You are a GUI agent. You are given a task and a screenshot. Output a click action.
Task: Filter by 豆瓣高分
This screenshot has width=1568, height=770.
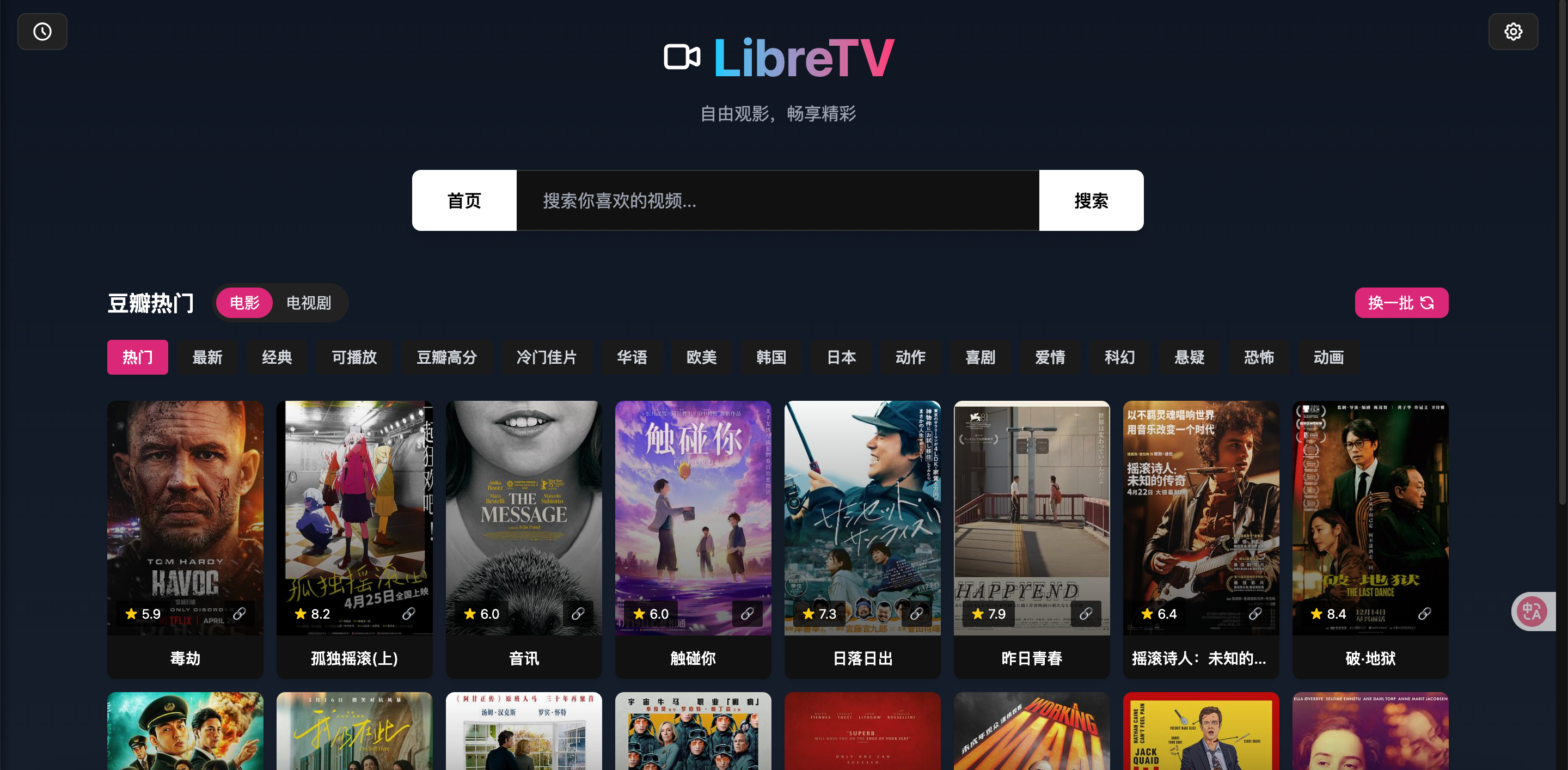point(446,357)
